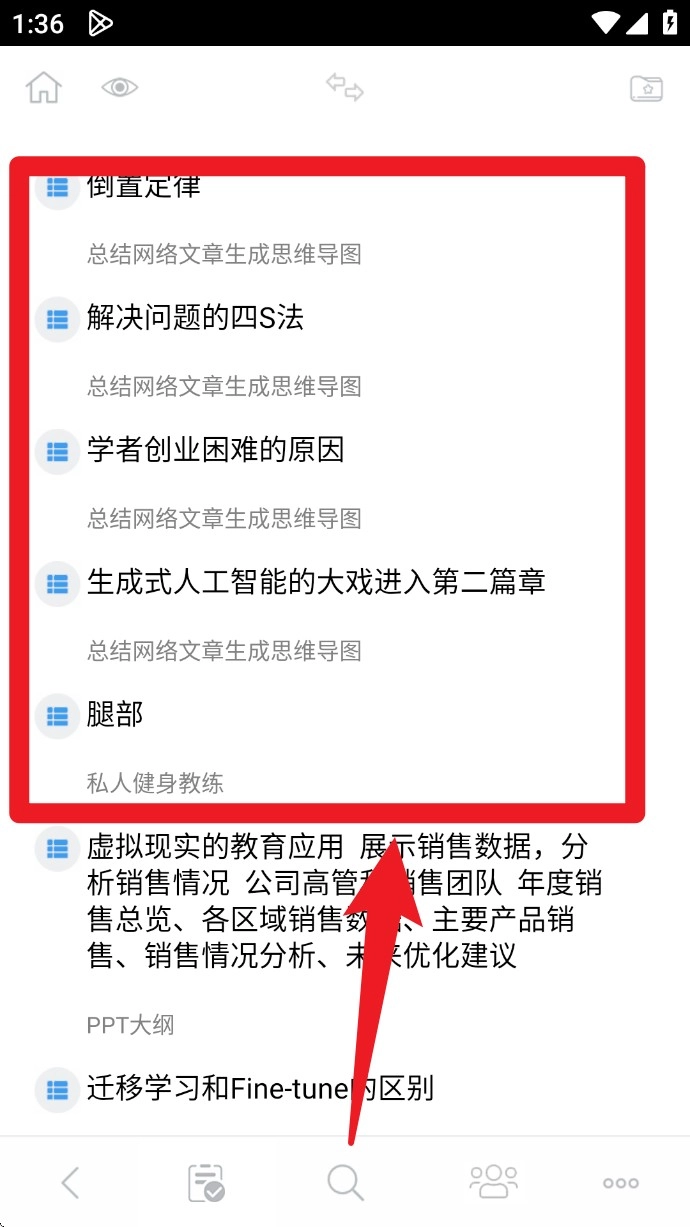The height and width of the screenshot is (1227, 690).
Task: Tap the eye view icon
Action: 119,88
